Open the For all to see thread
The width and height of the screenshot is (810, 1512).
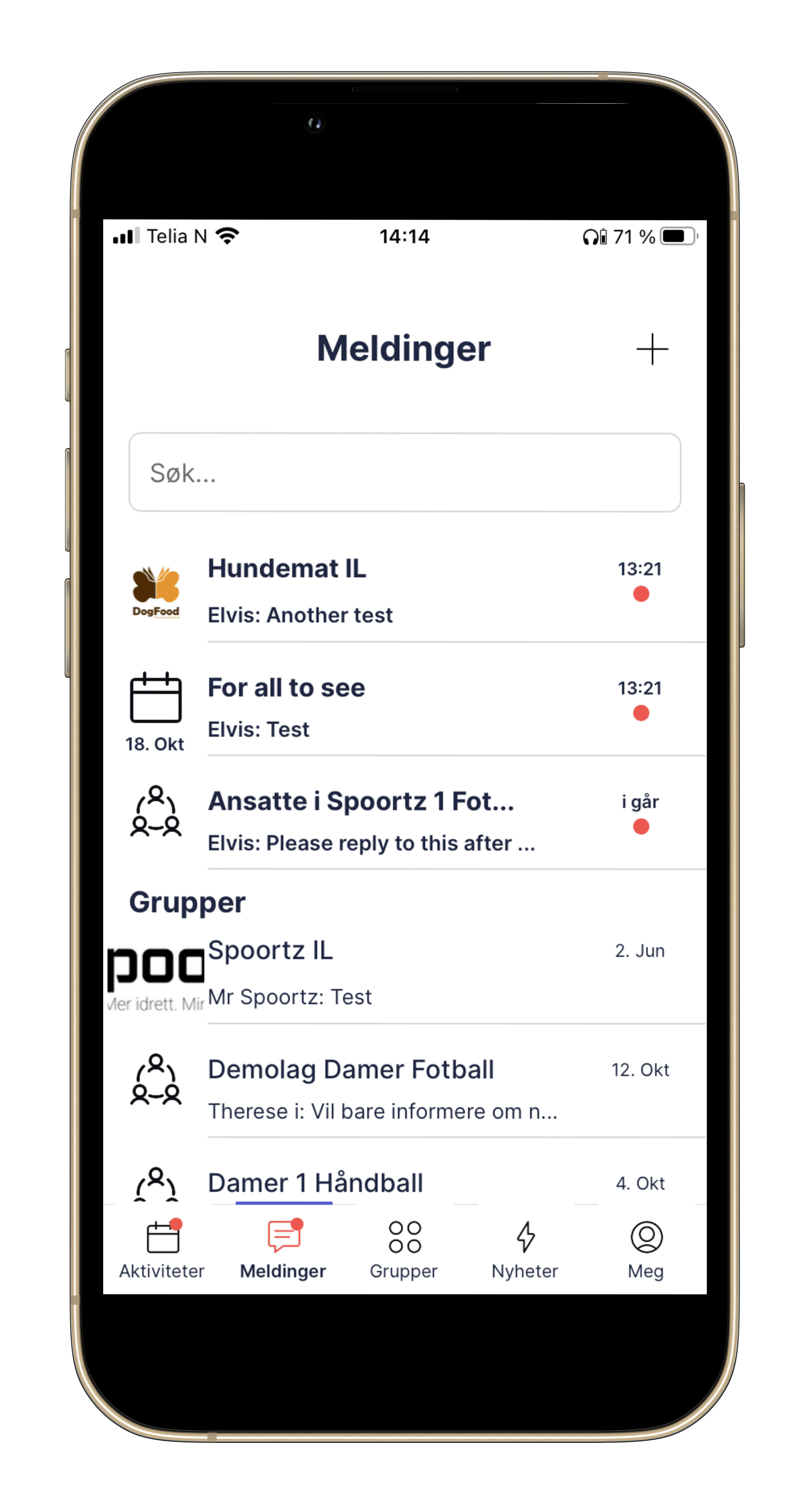404,708
